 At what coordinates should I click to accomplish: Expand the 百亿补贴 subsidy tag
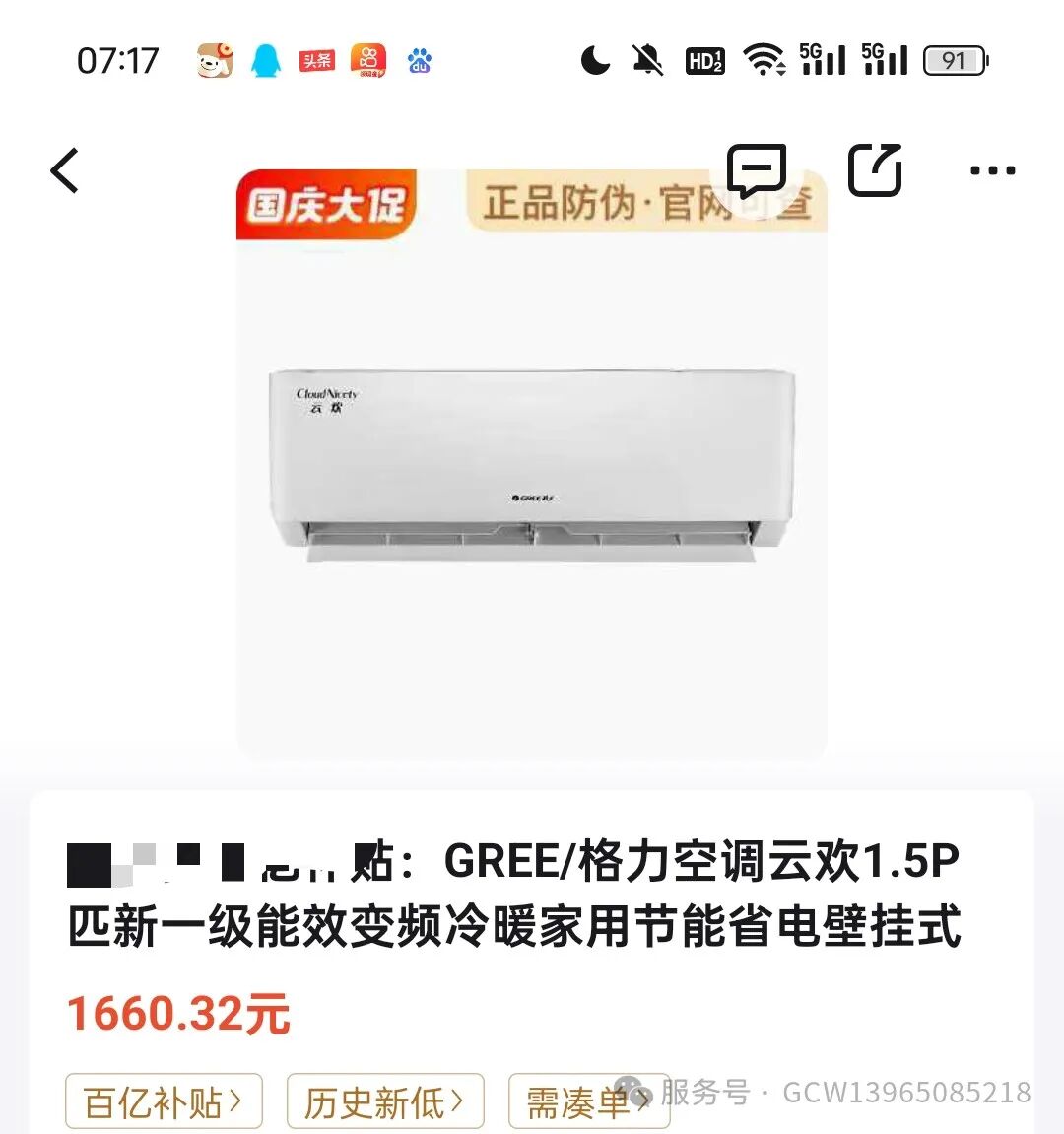pyautogui.click(x=163, y=1101)
